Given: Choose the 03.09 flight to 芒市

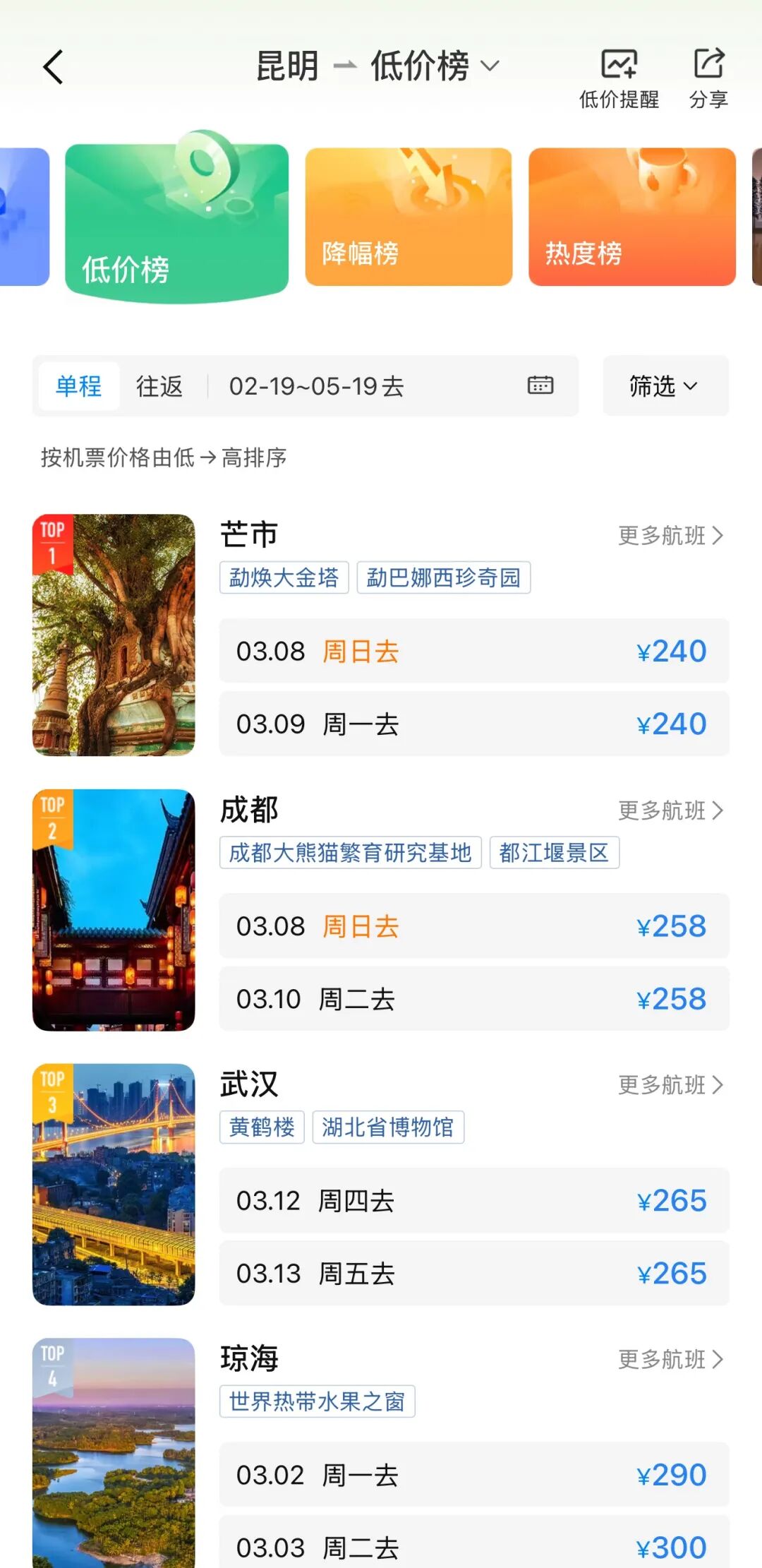Looking at the screenshot, I should pos(473,724).
